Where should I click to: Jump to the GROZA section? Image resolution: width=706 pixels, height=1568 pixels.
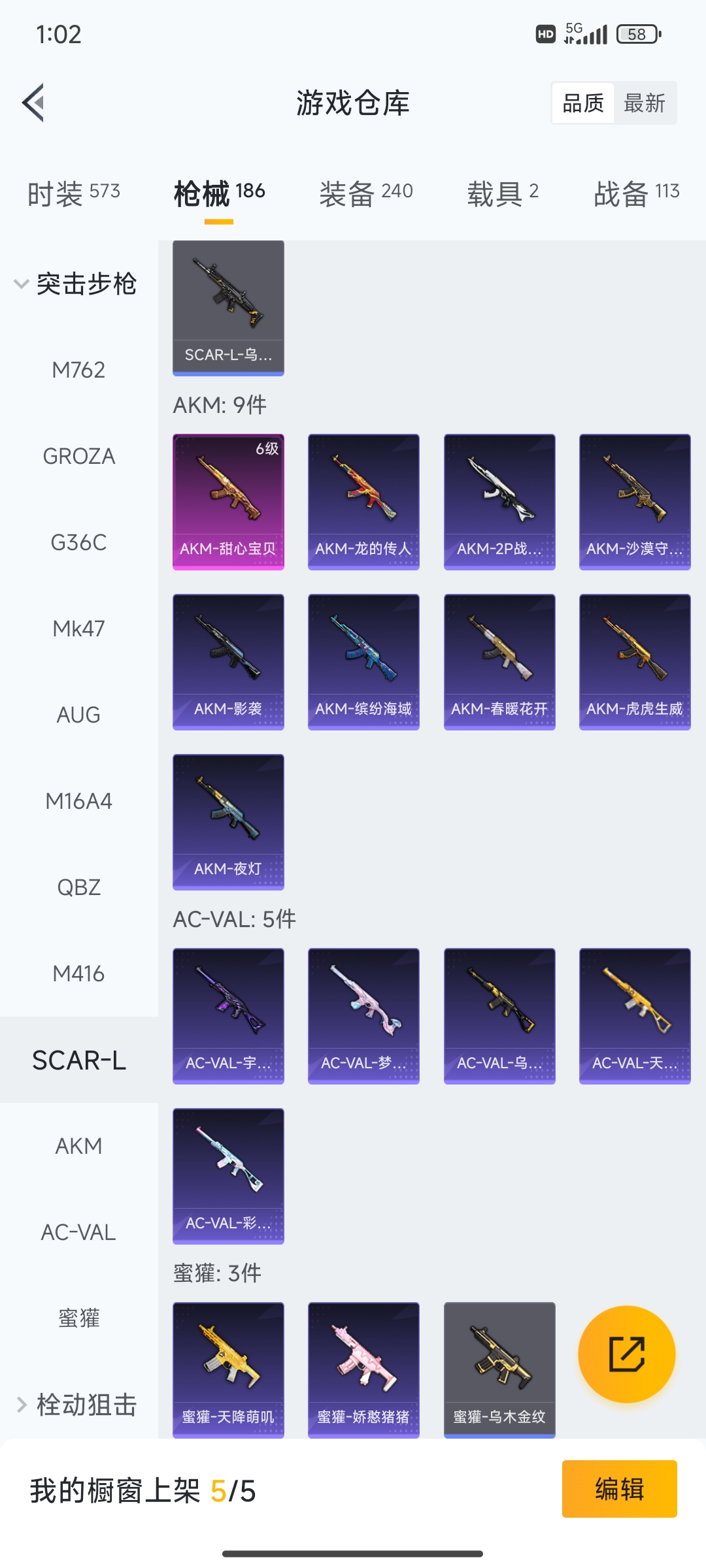[78, 457]
